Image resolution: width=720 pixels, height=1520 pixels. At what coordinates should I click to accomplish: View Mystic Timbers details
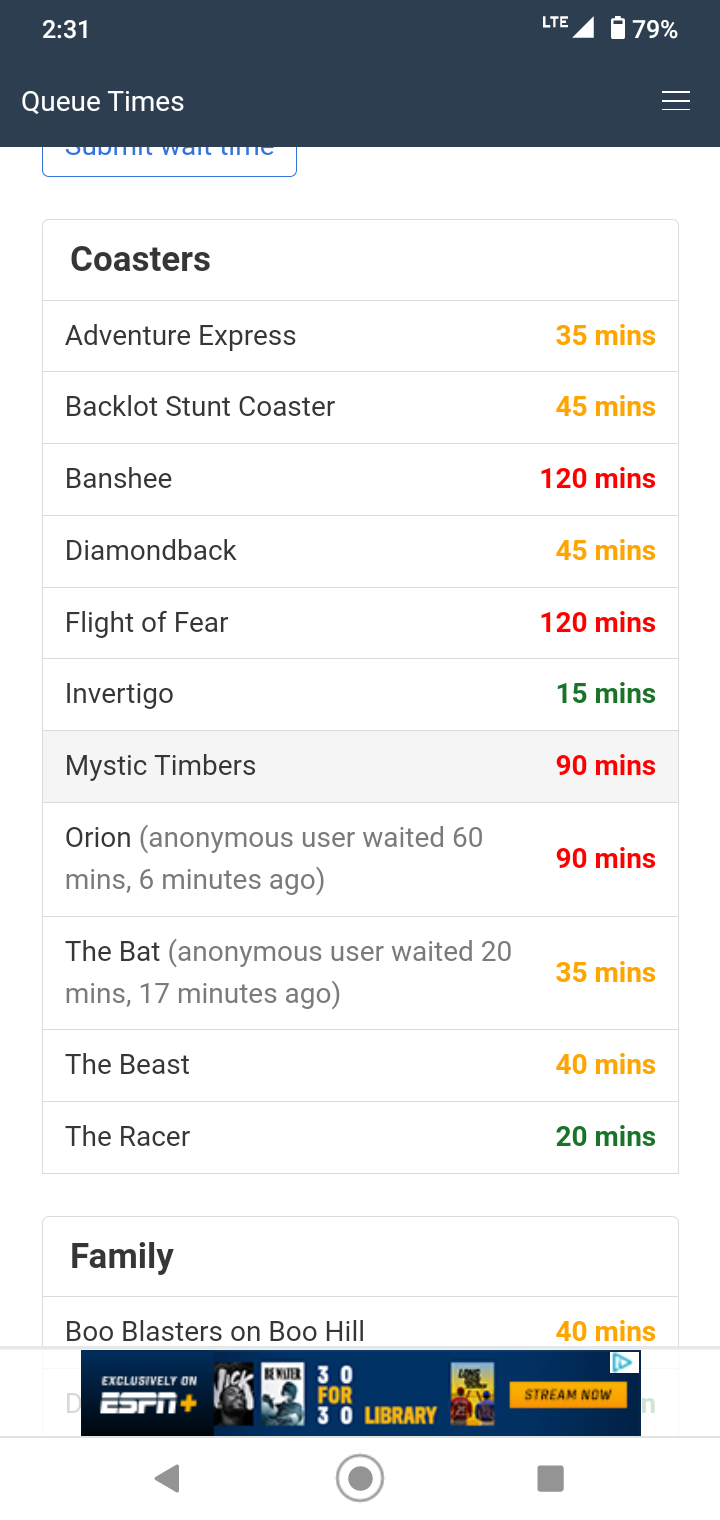click(x=360, y=767)
